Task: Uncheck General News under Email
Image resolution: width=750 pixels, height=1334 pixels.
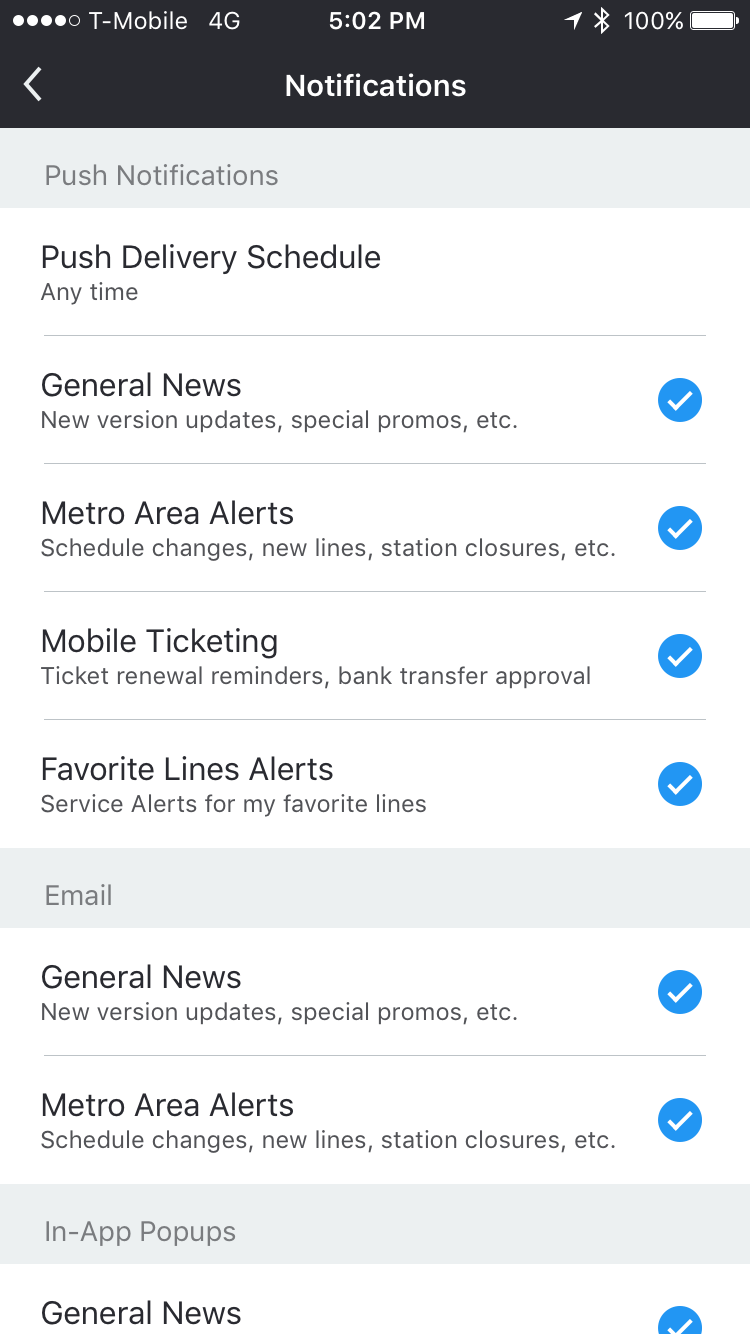Action: click(680, 992)
